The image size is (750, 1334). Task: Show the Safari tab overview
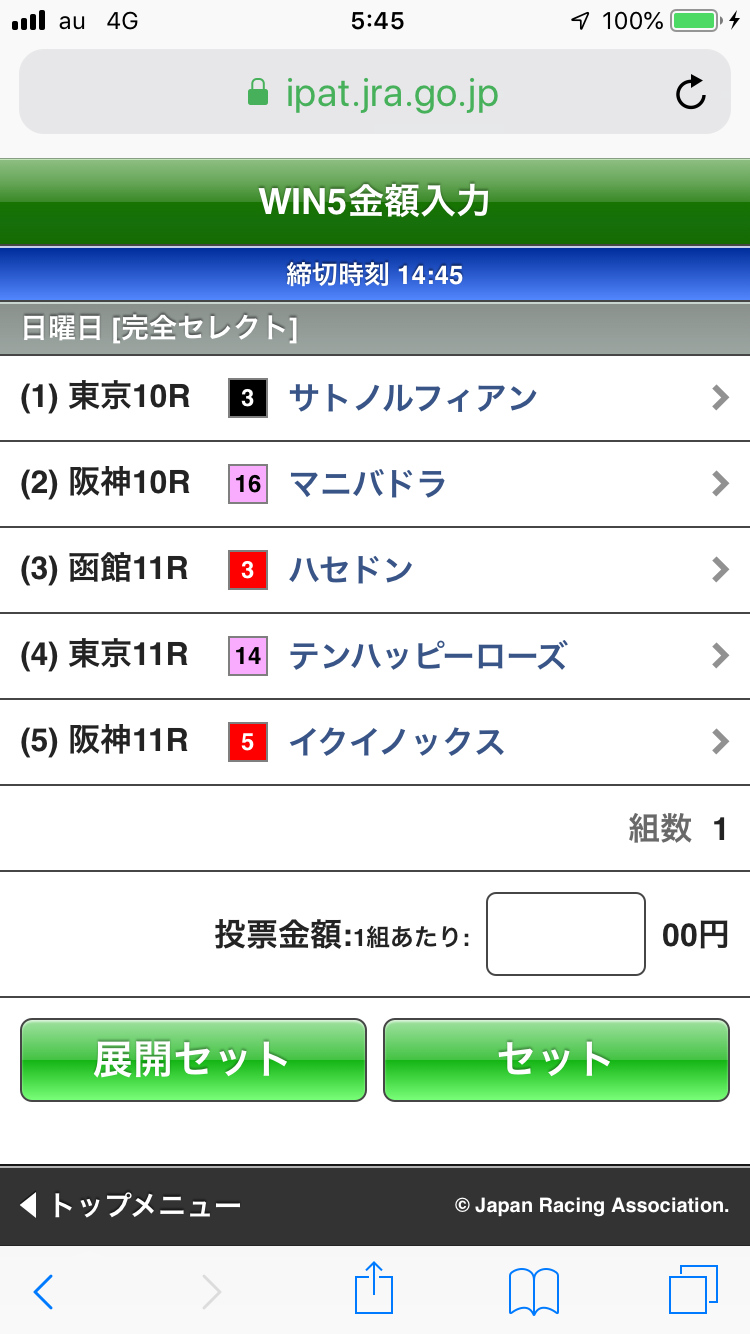coord(691,1290)
